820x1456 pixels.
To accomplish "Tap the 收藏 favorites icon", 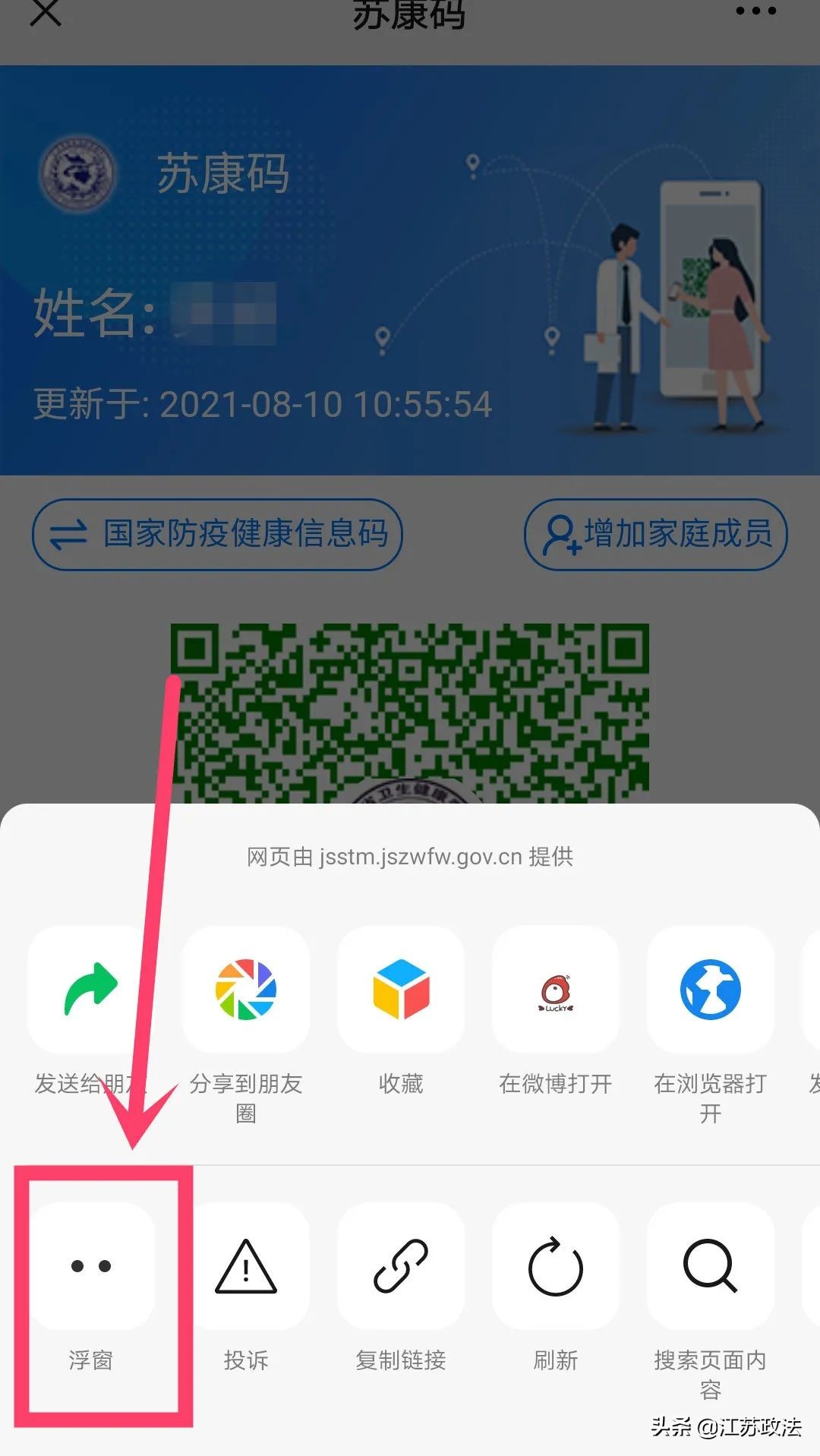I will [401, 991].
